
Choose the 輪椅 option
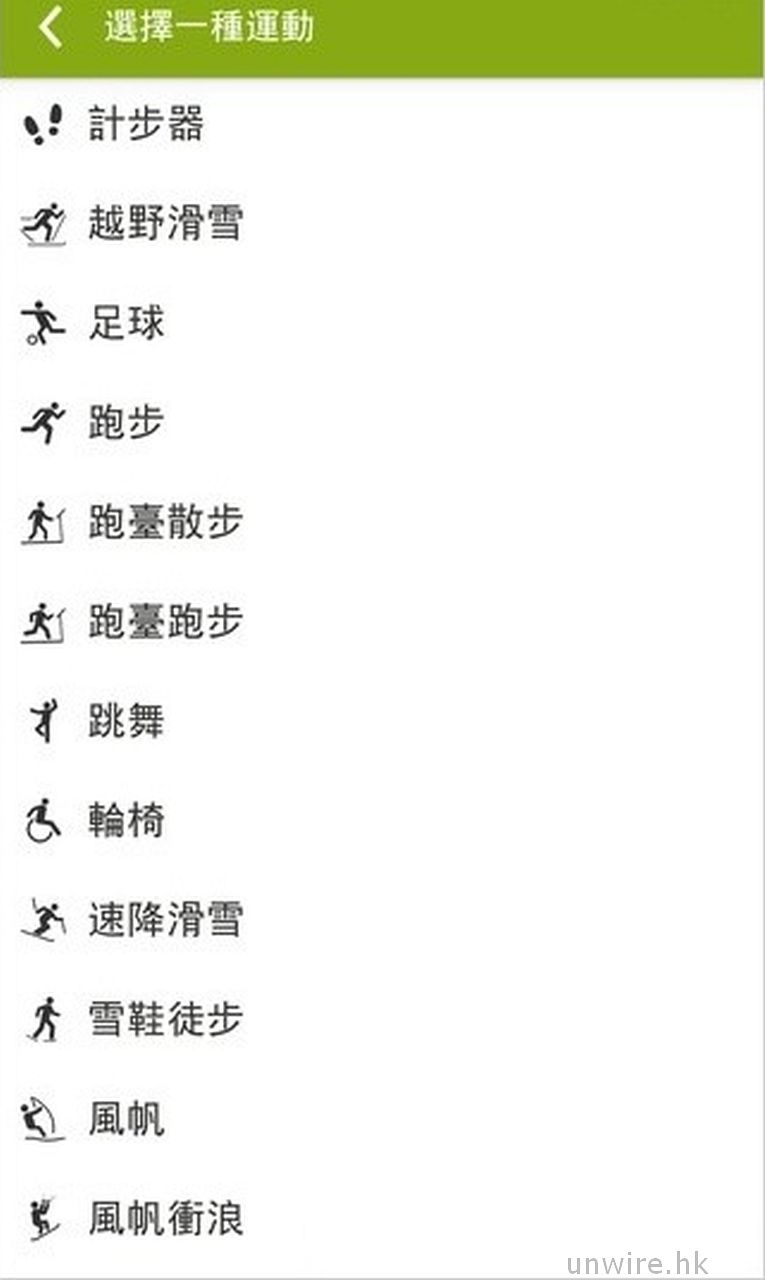[x=126, y=821]
